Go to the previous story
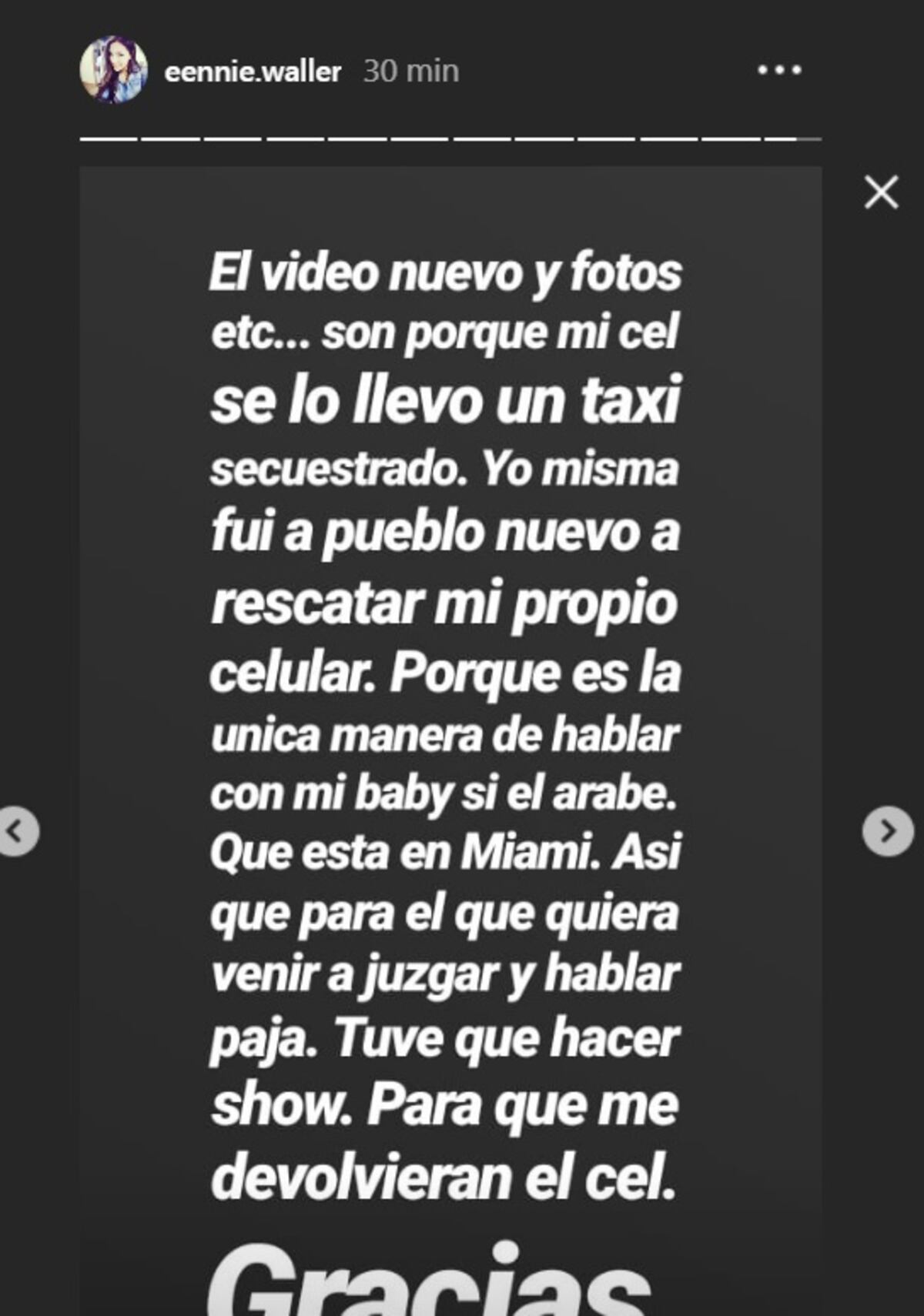924x1316 pixels. (17, 831)
